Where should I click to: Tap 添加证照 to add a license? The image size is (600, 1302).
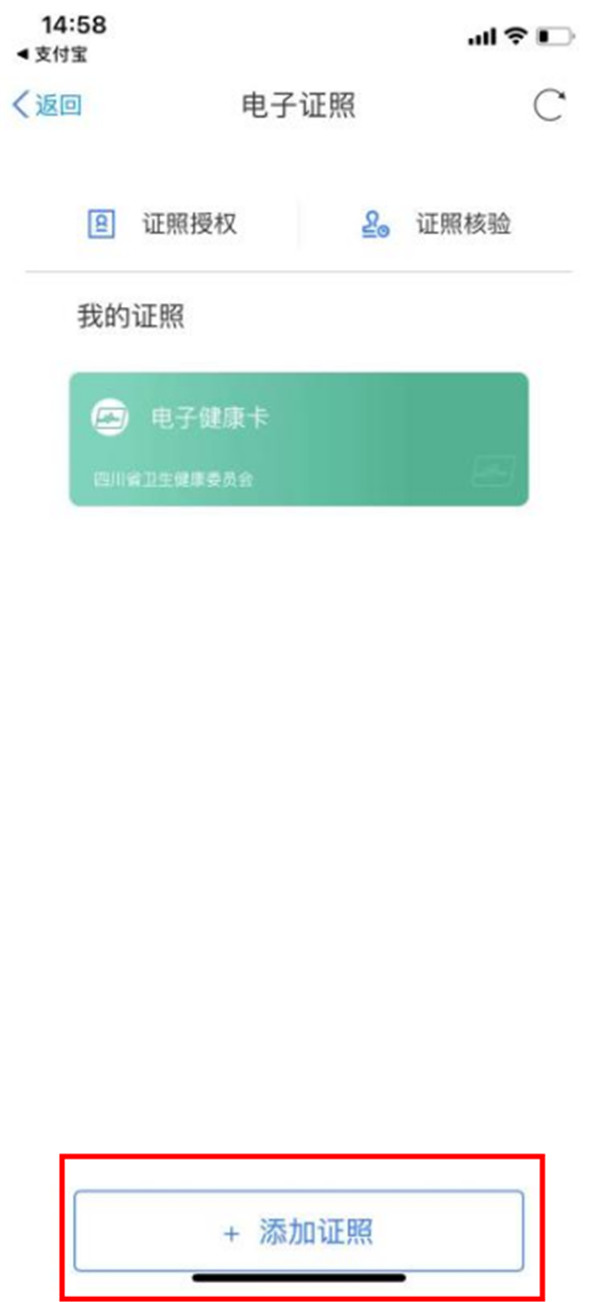(x=298, y=1232)
